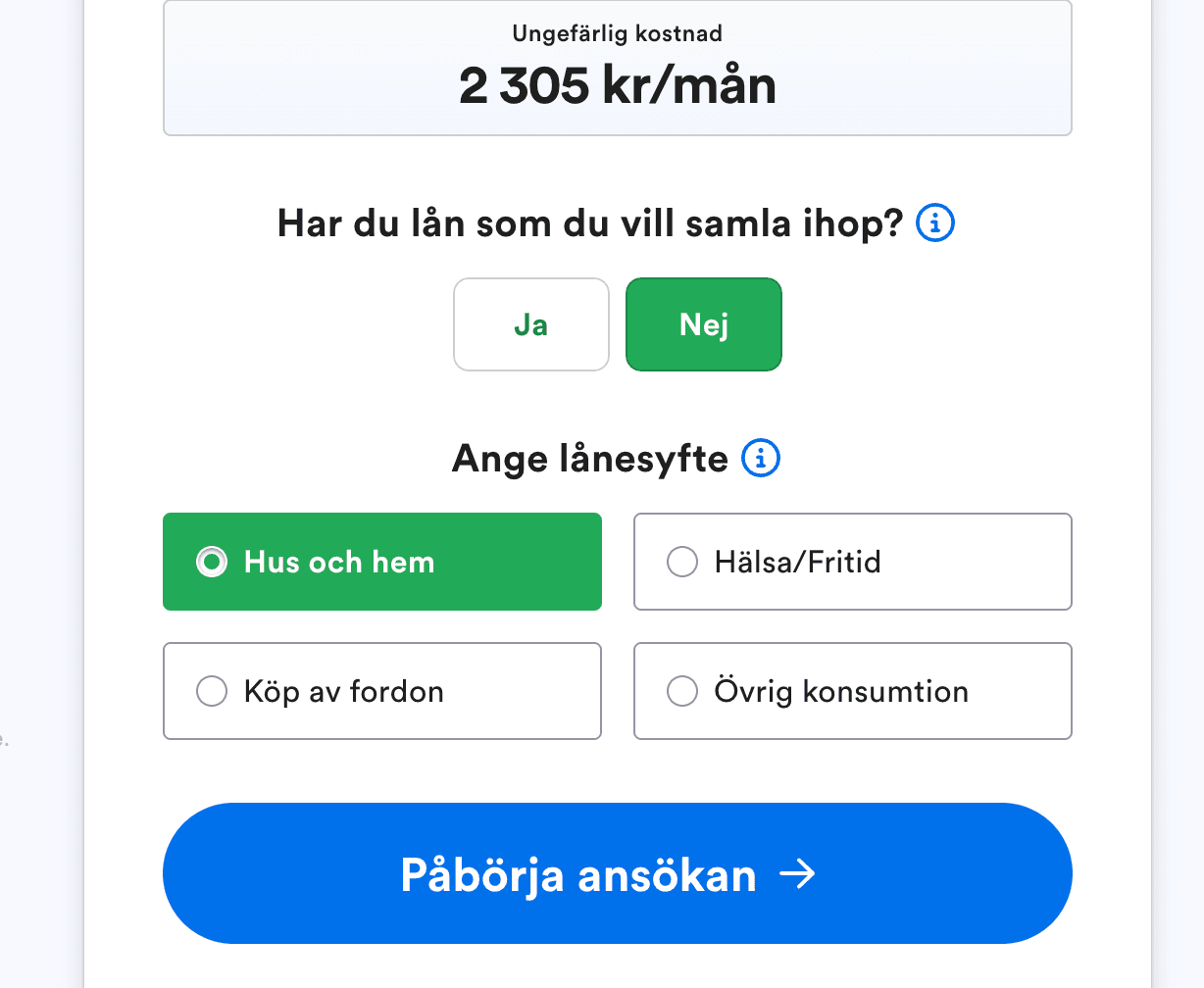Answer Ja to combining loans
Viewport: 1204px width, 988px height.
(x=531, y=324)
